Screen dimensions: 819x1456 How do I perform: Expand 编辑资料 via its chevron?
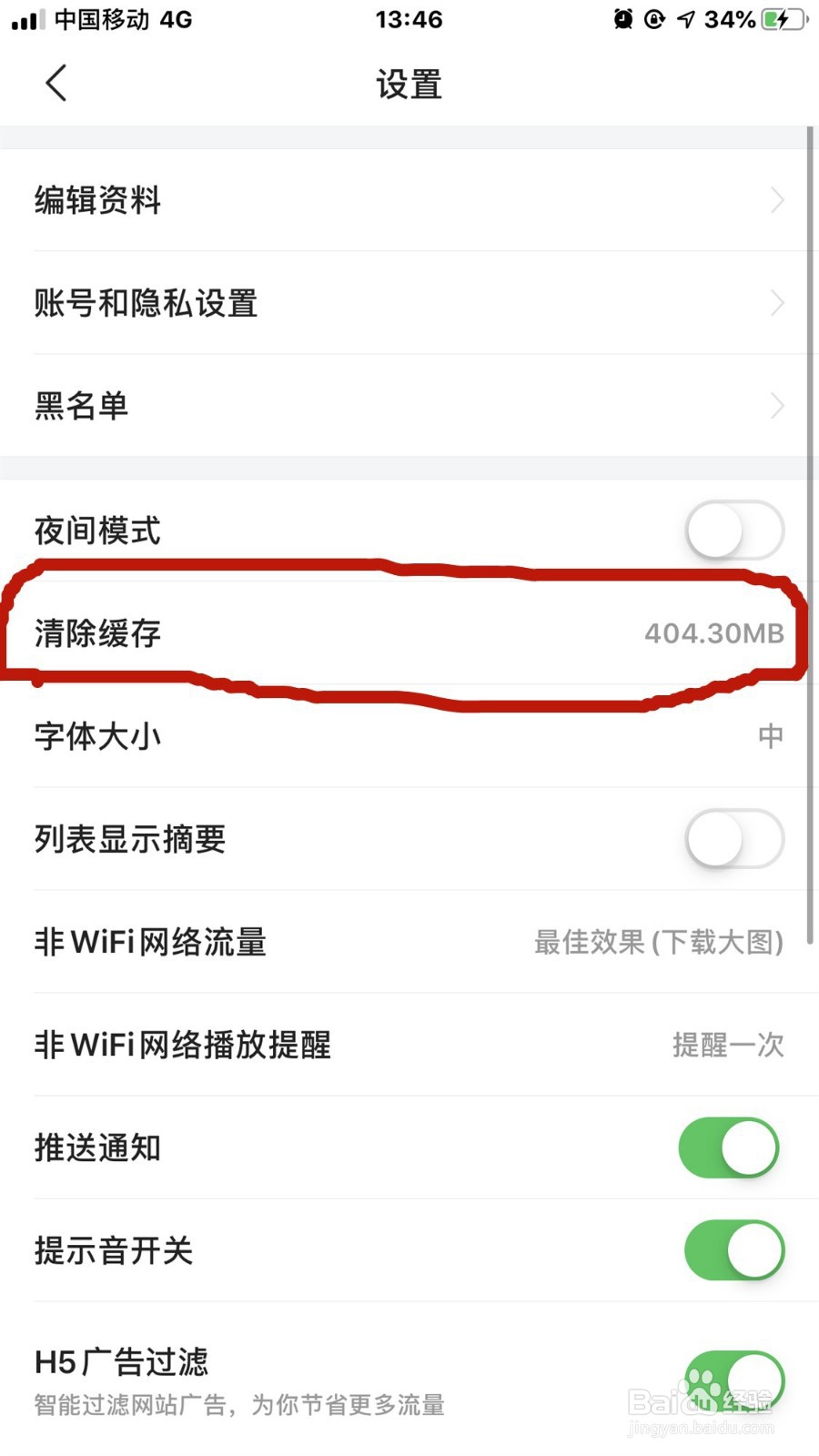pyautogui.click(x=778, y=200)
